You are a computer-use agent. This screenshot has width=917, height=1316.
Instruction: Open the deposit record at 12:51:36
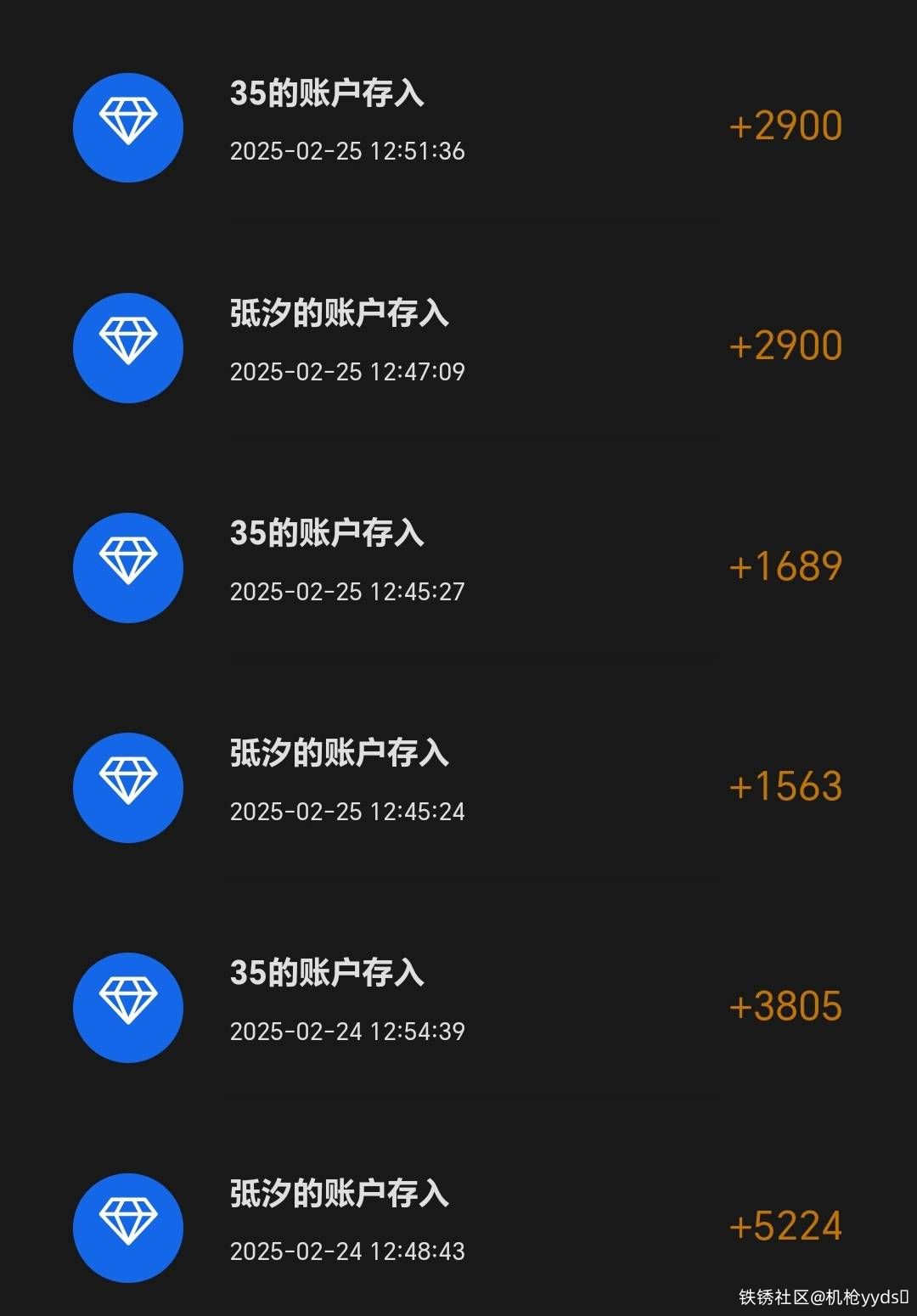tap(458, 126)
